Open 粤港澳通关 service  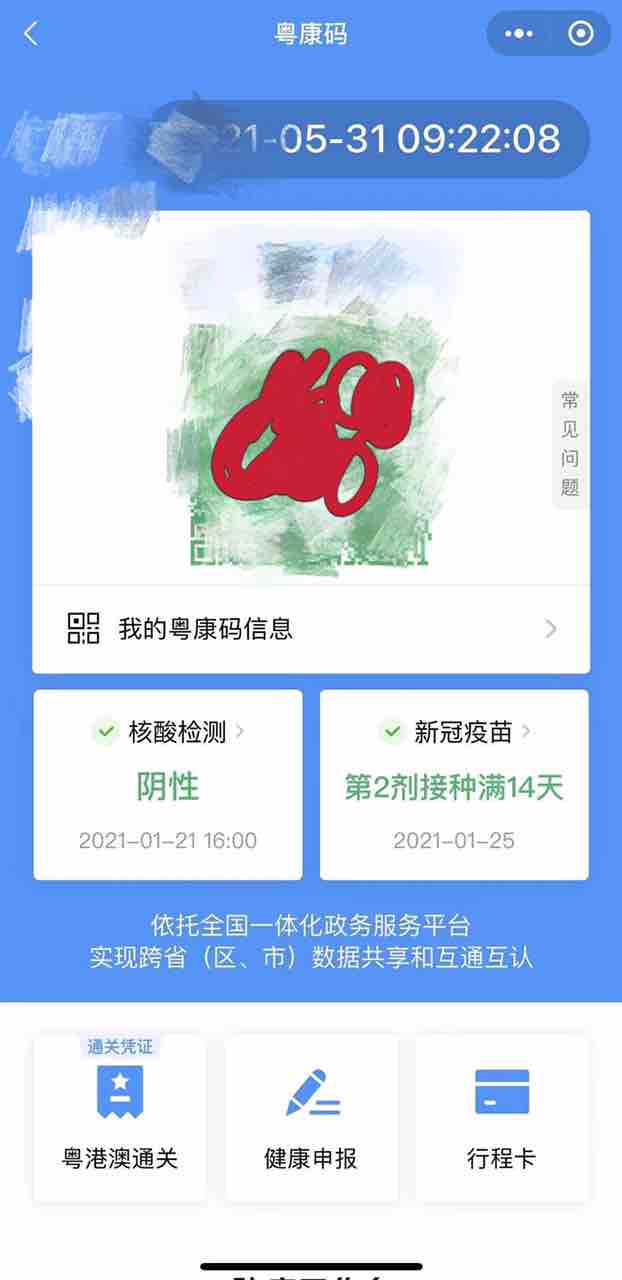click(120, 1118)
